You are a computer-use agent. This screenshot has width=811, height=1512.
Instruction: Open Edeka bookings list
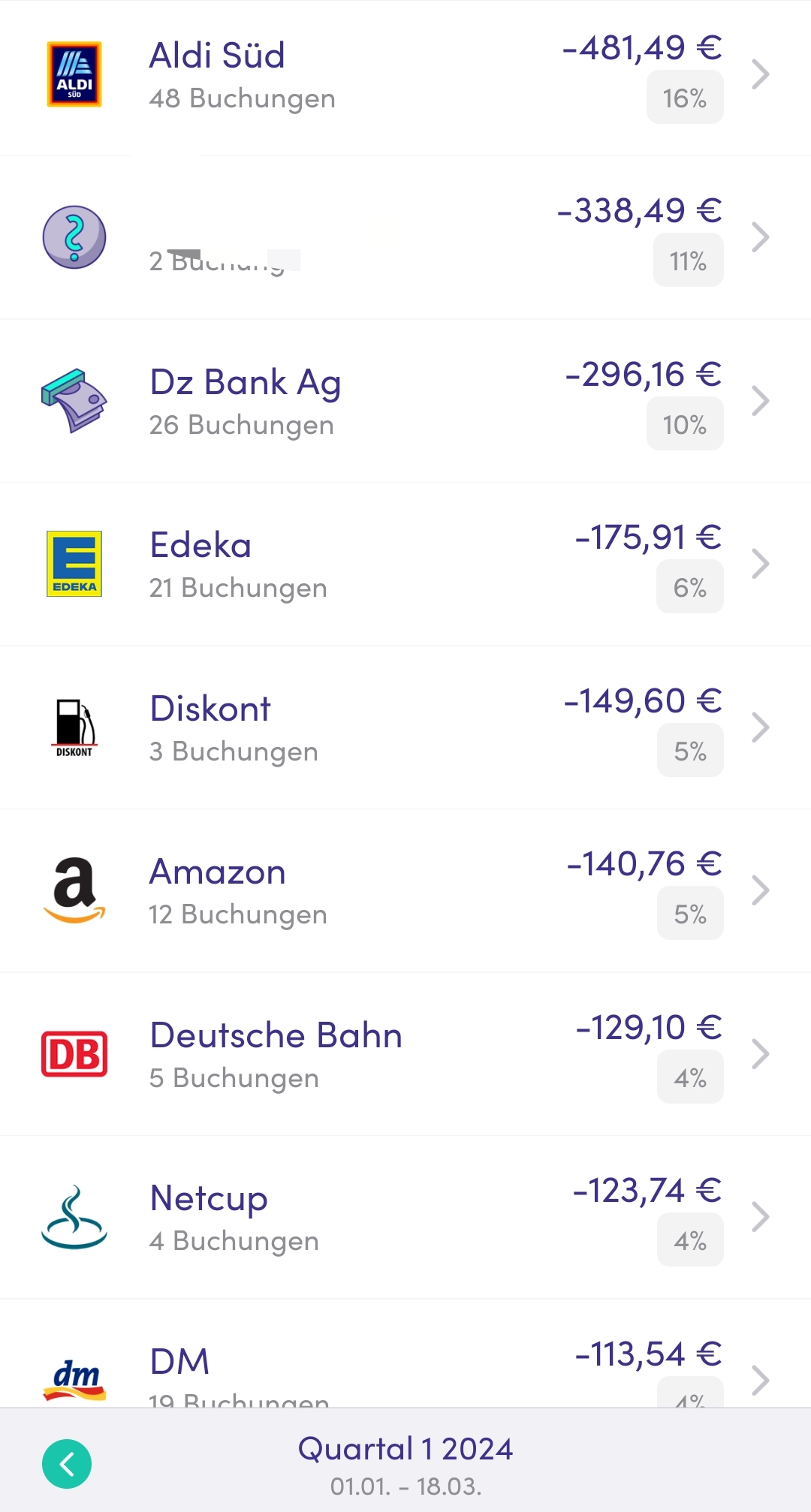pos(405,565)
